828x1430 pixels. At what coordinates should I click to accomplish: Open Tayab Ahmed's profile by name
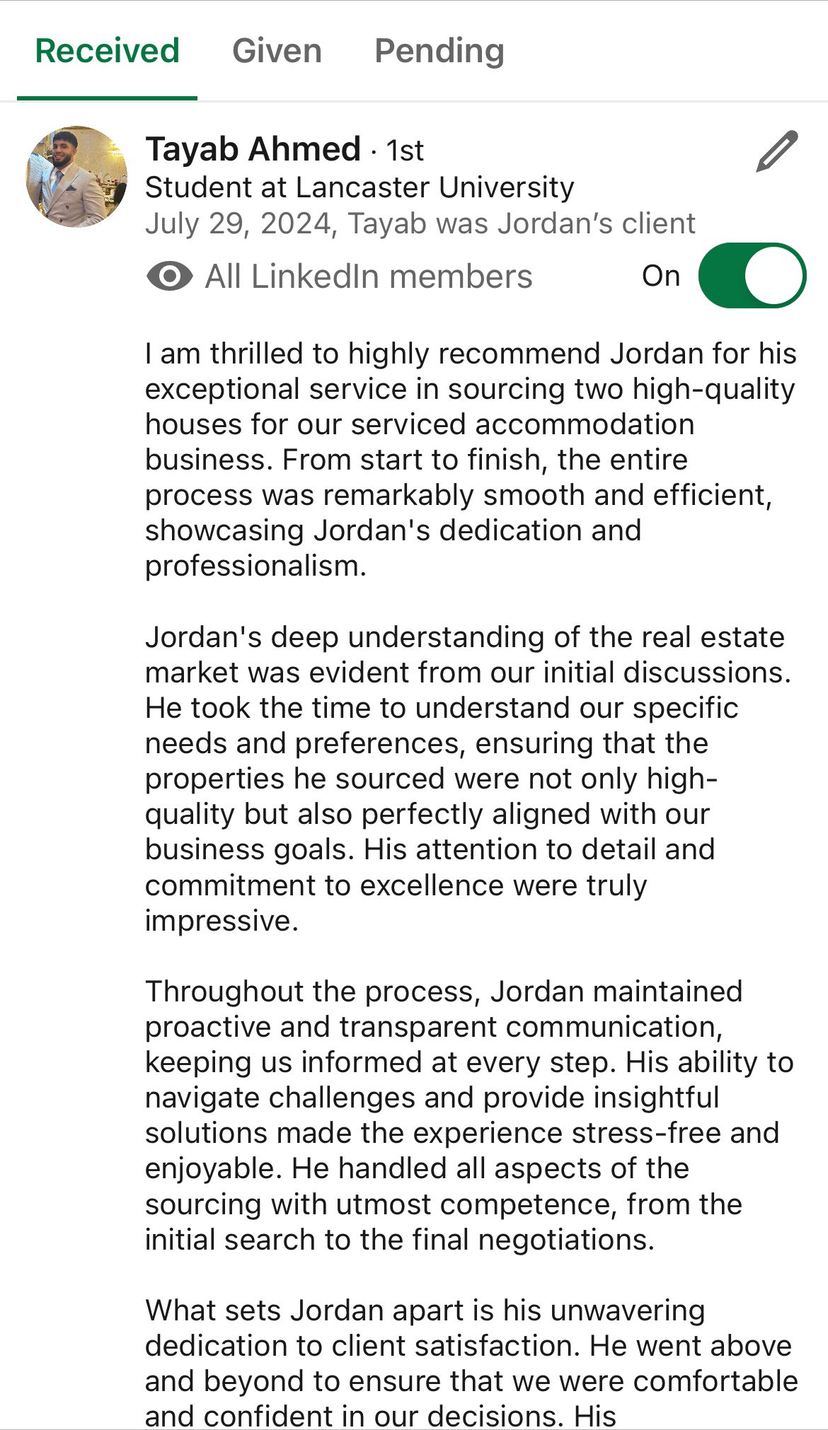[x=253, y=149]
